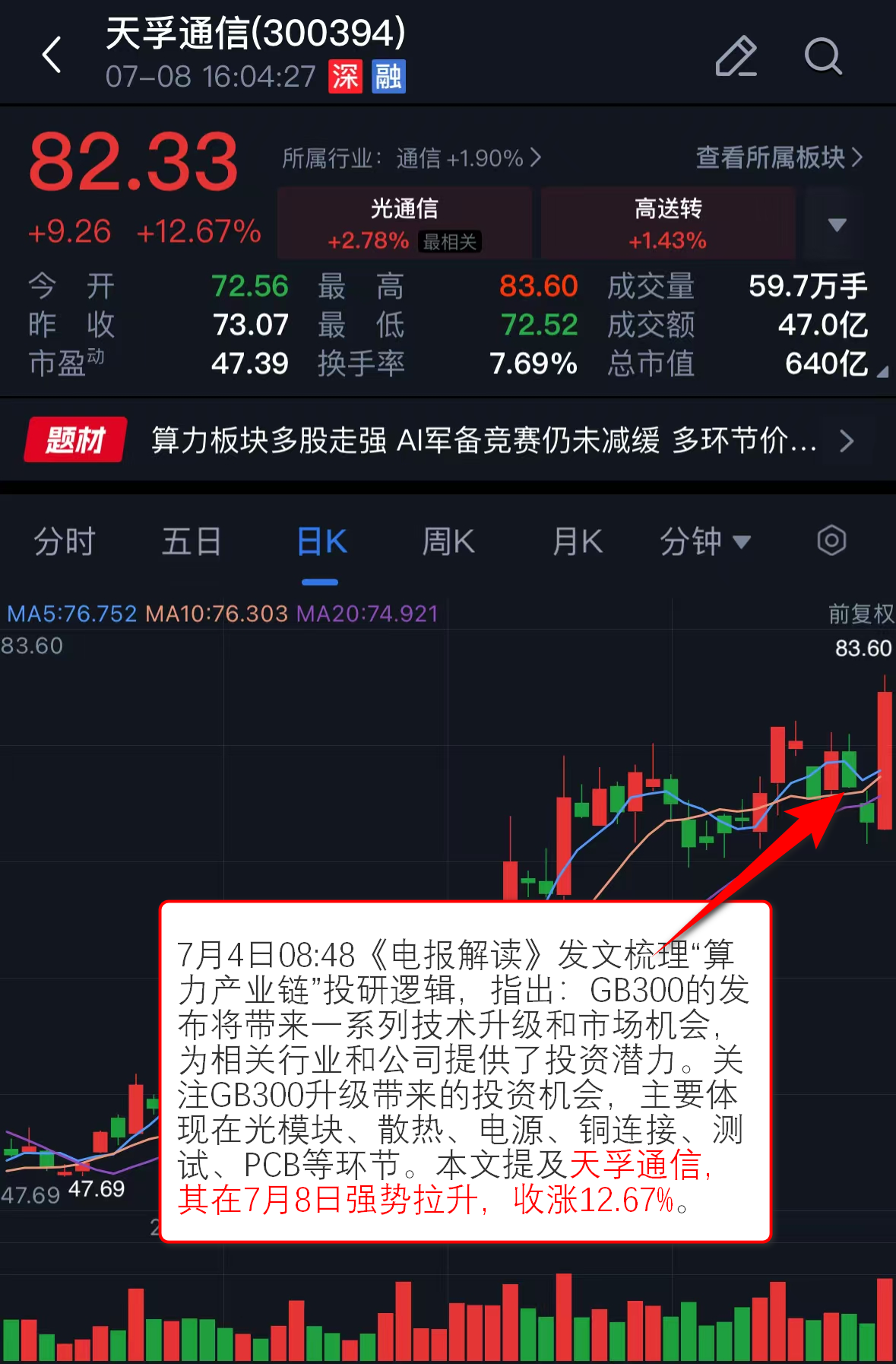
Task: Switch to the 月K chart tab
Action: (x=577, y=542)
